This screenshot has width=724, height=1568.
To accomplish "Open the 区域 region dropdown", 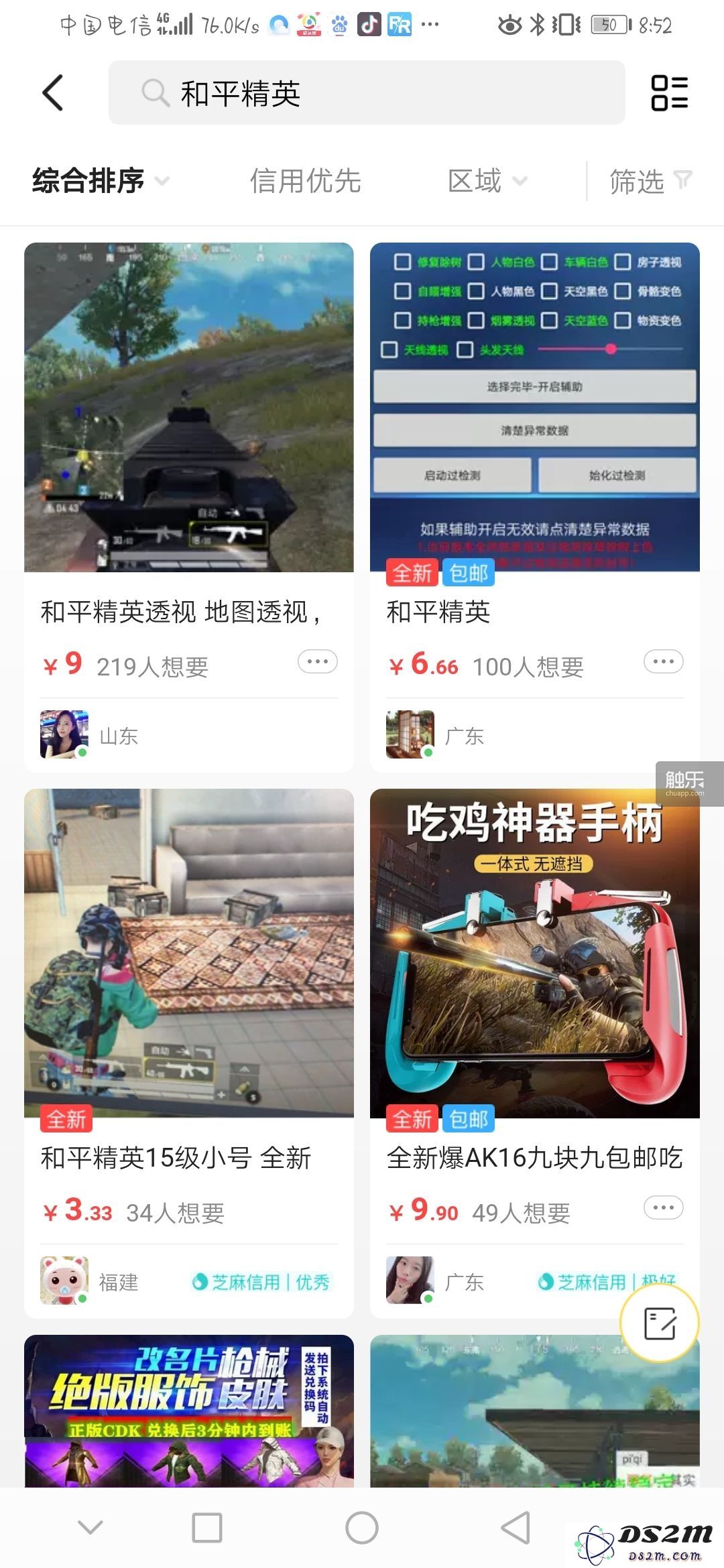I will click(487, 181).
